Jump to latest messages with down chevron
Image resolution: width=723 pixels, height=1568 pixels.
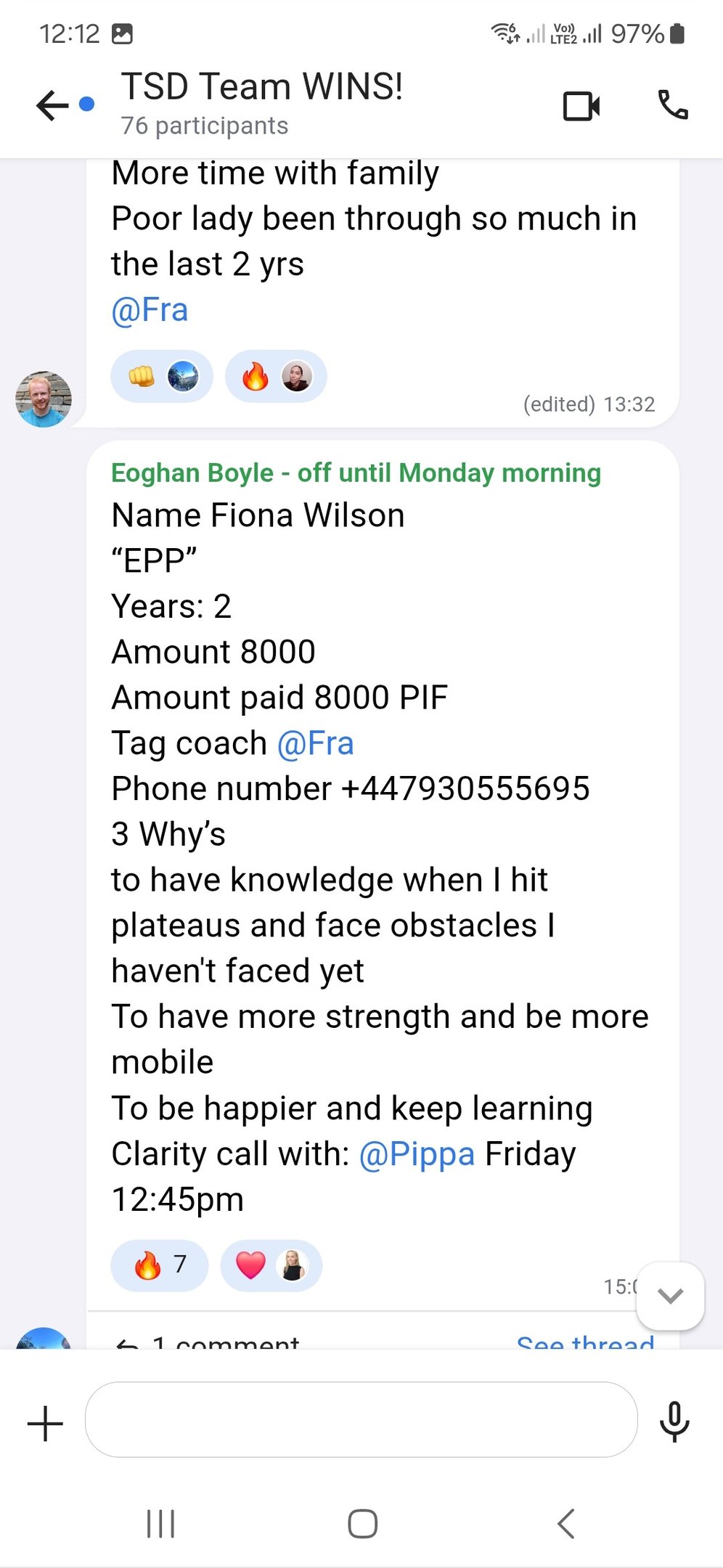click(x=669, y=1296)
